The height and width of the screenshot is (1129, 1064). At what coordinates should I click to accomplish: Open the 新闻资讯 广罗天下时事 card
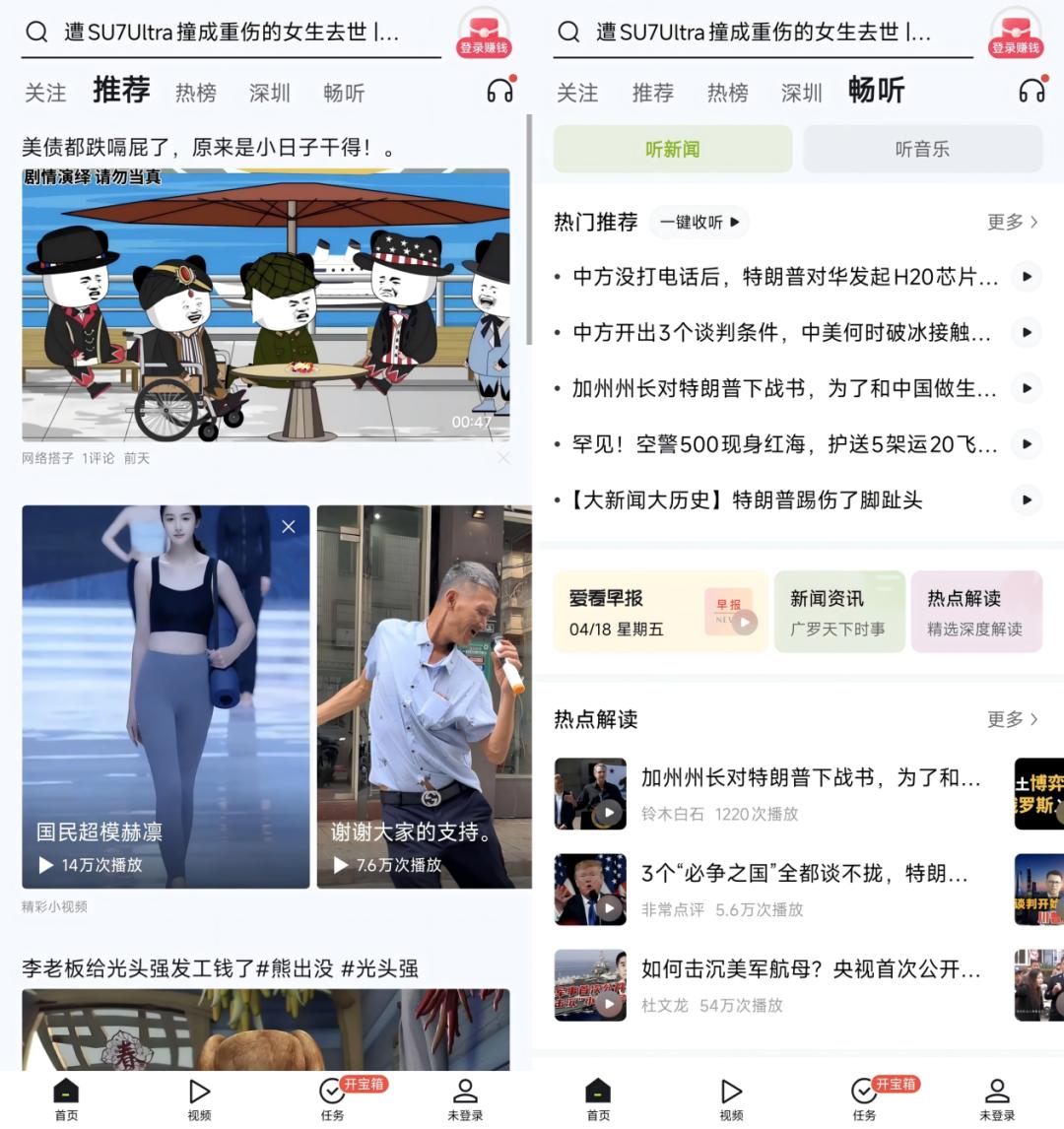tap(838, 612)
